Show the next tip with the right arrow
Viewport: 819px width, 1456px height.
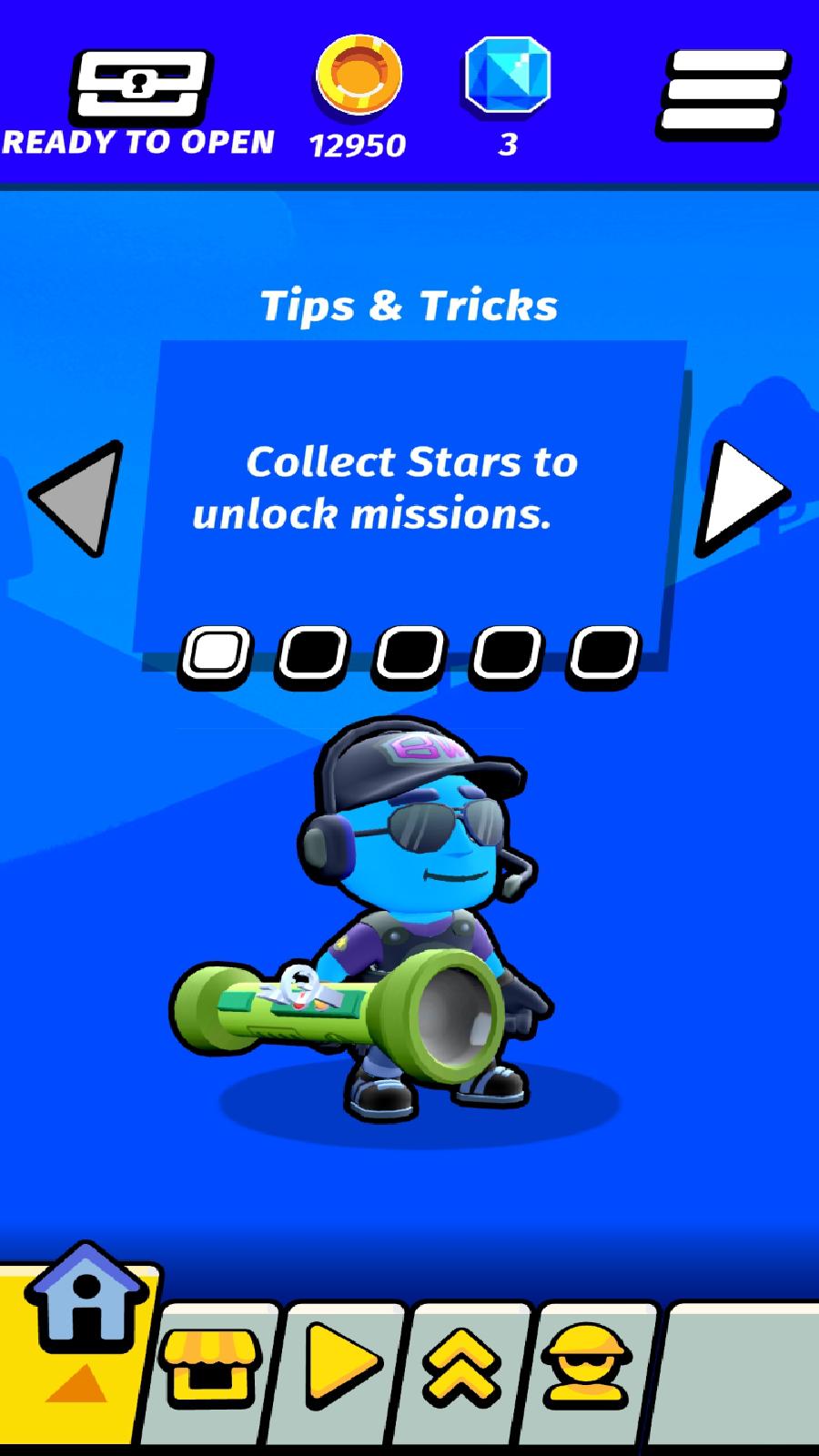pos(741,499)
